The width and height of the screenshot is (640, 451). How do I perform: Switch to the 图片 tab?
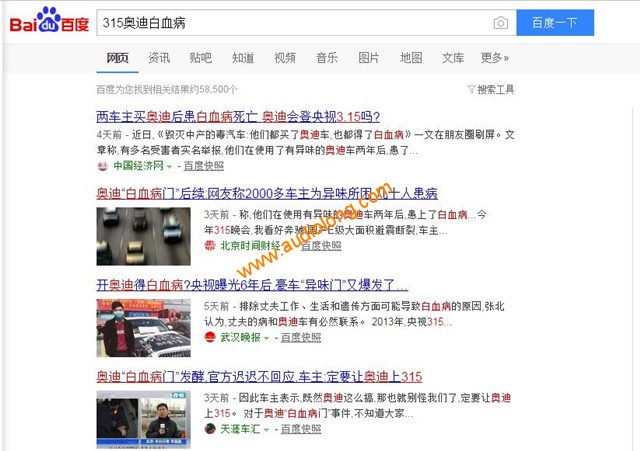(369, 57)
